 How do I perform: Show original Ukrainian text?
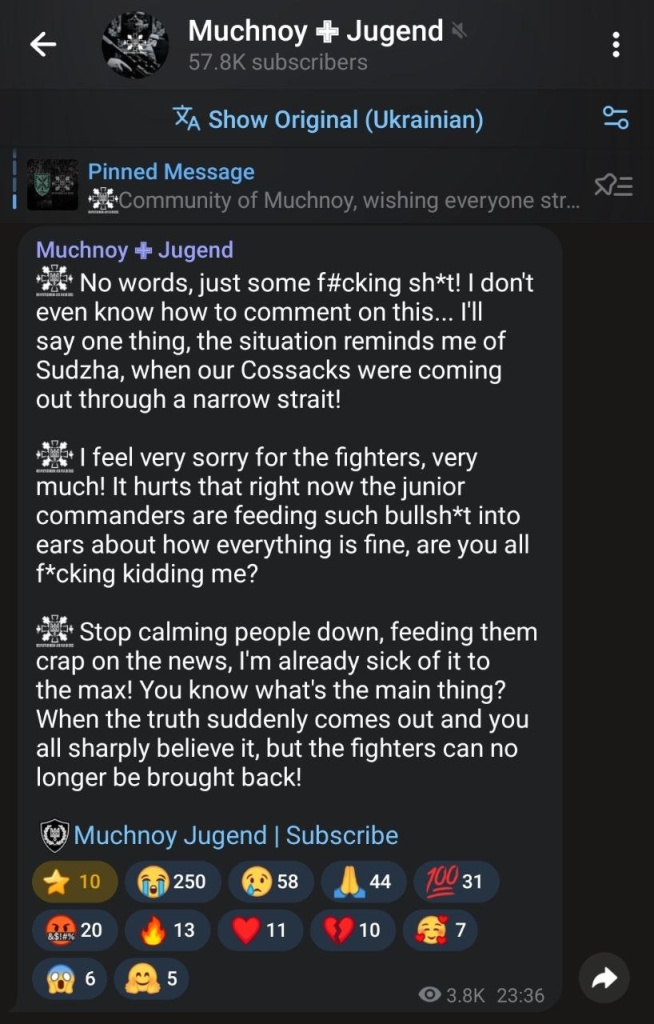click(328, 120)
